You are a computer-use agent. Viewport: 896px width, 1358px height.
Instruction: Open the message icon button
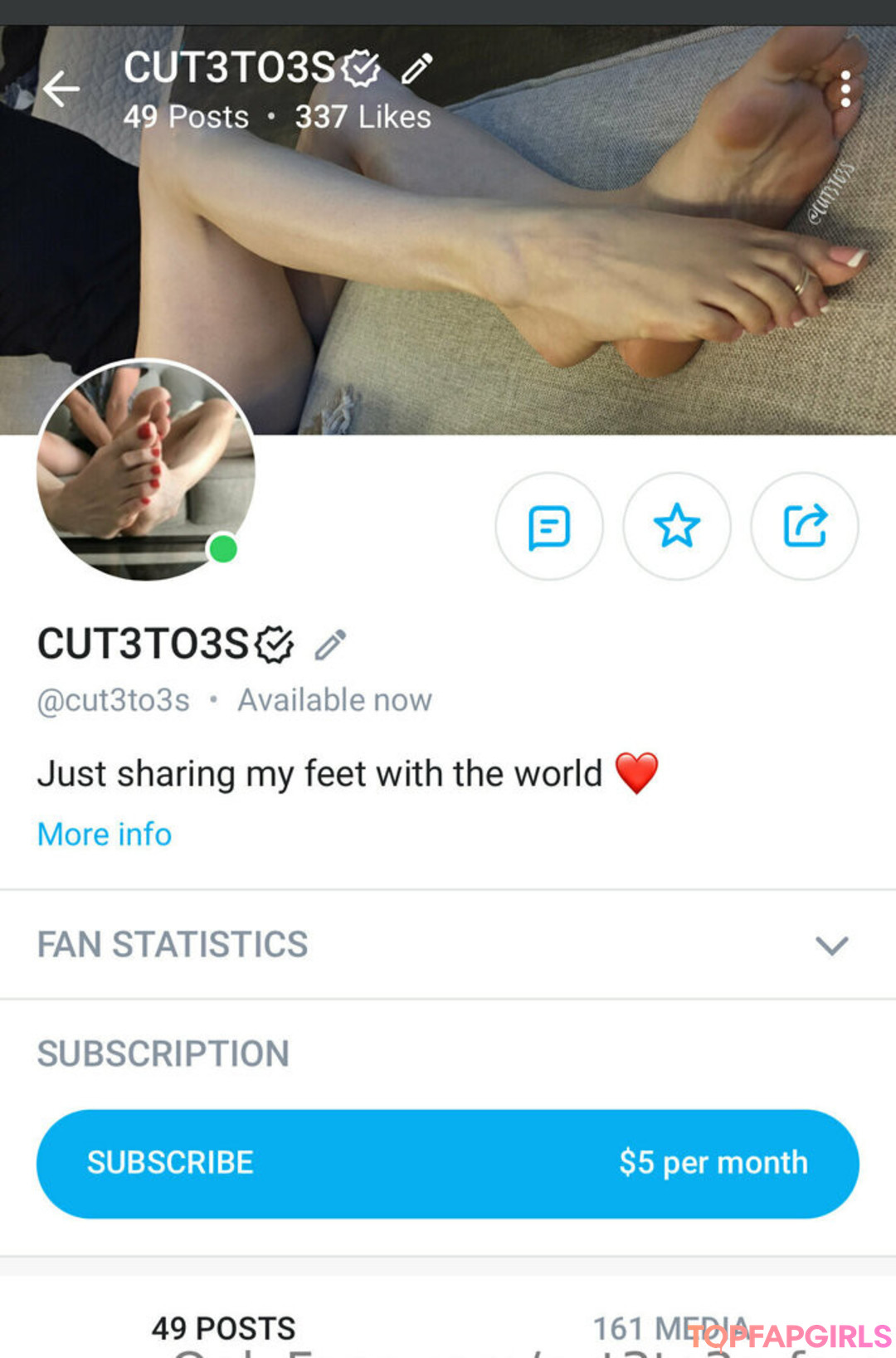[549, 526]
